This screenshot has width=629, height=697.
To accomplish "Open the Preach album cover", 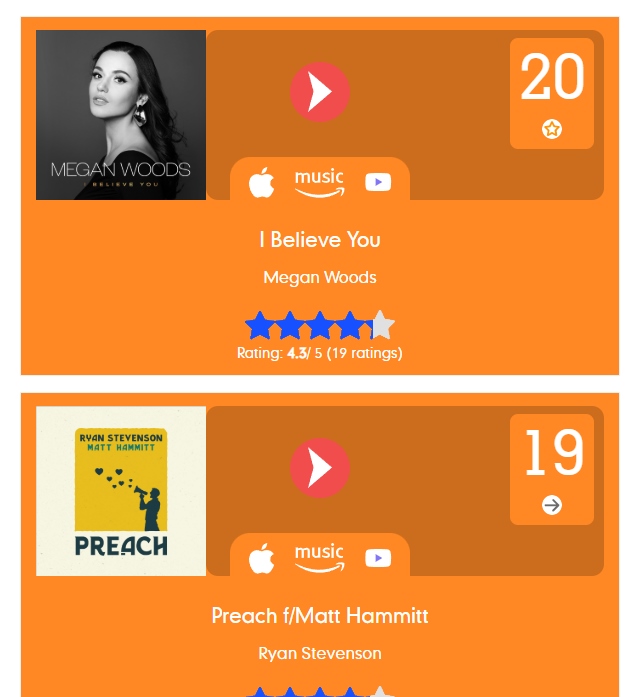I will (121, 491).
